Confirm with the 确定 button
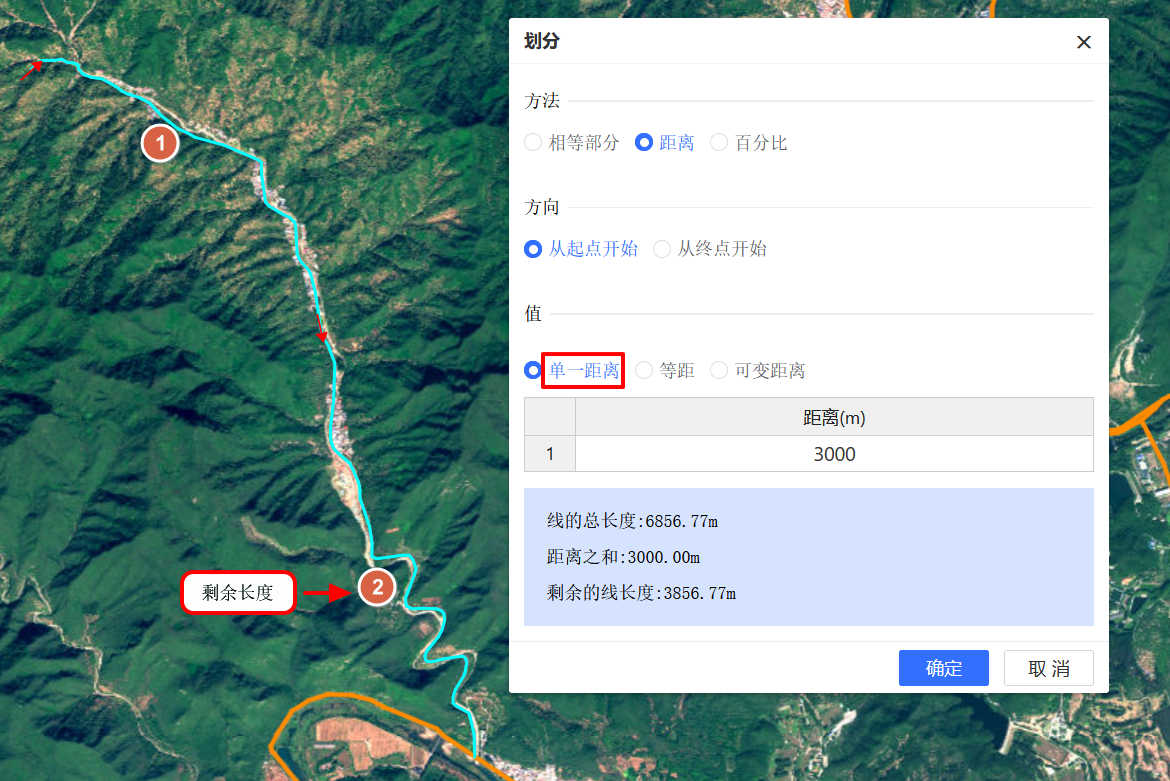The height and width of the screenshot is (781, 1170). pos(943,668)
